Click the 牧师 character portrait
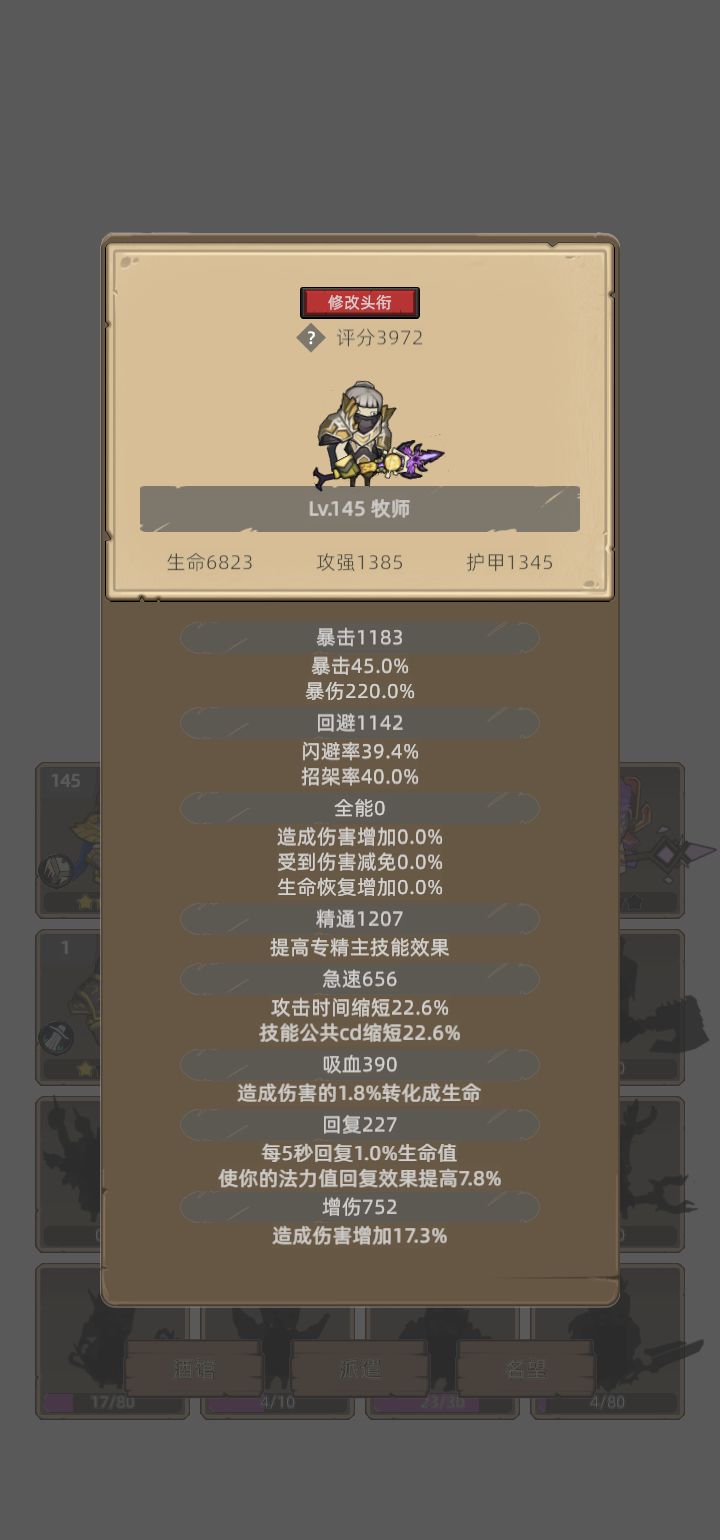 tap(358, 425)
